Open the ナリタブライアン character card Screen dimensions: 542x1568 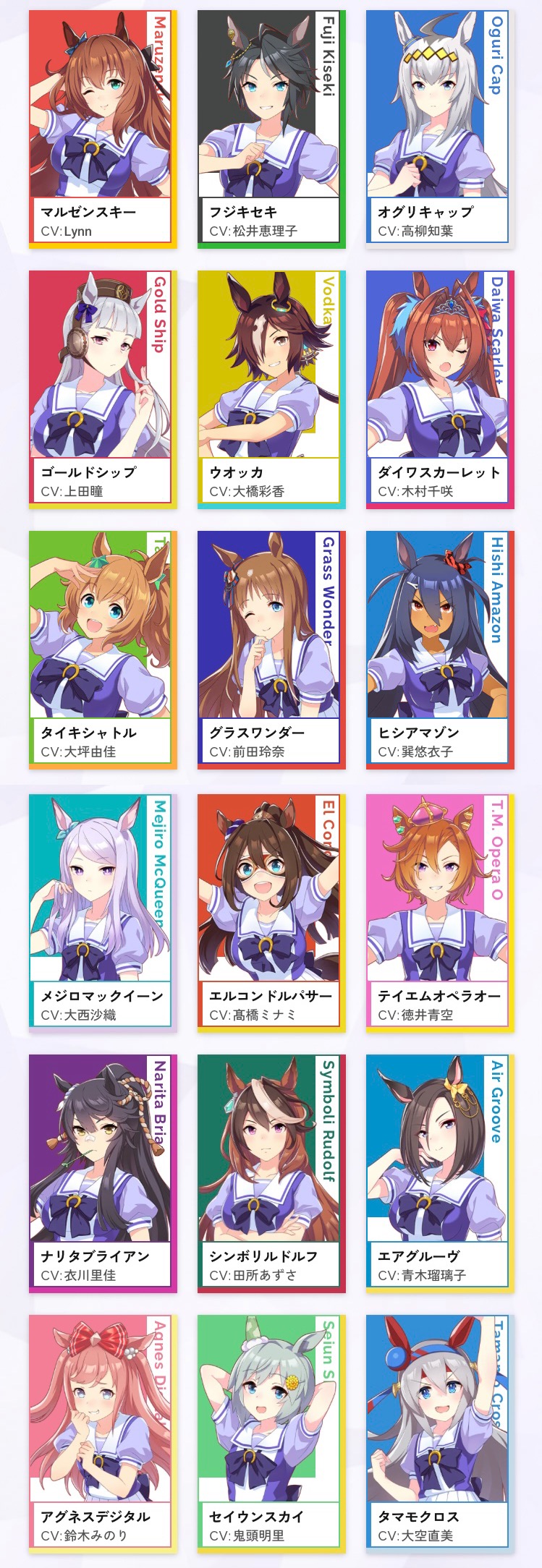pos(101,1172)
